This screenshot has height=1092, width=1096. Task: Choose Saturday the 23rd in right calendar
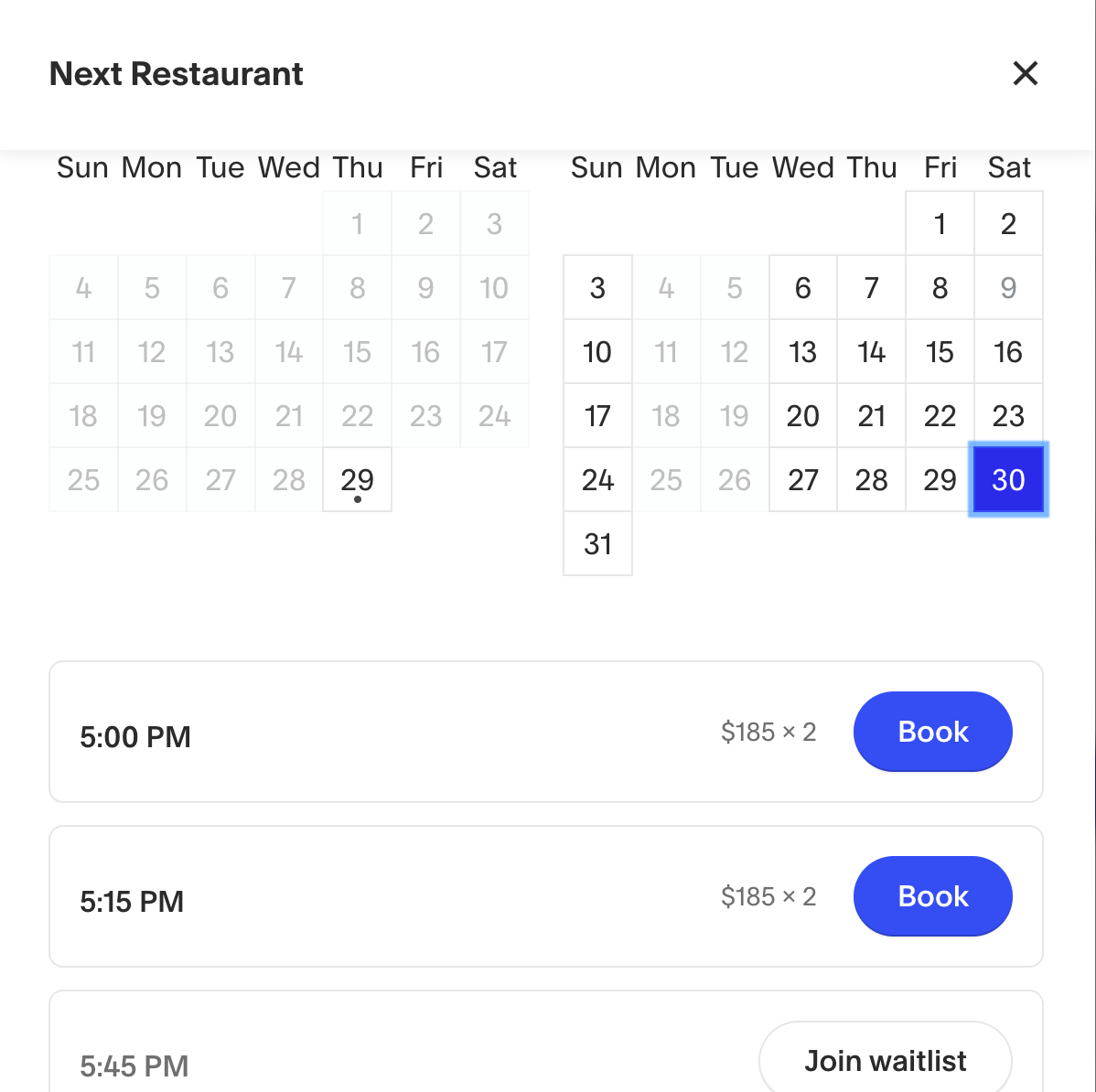(1008, 415)
